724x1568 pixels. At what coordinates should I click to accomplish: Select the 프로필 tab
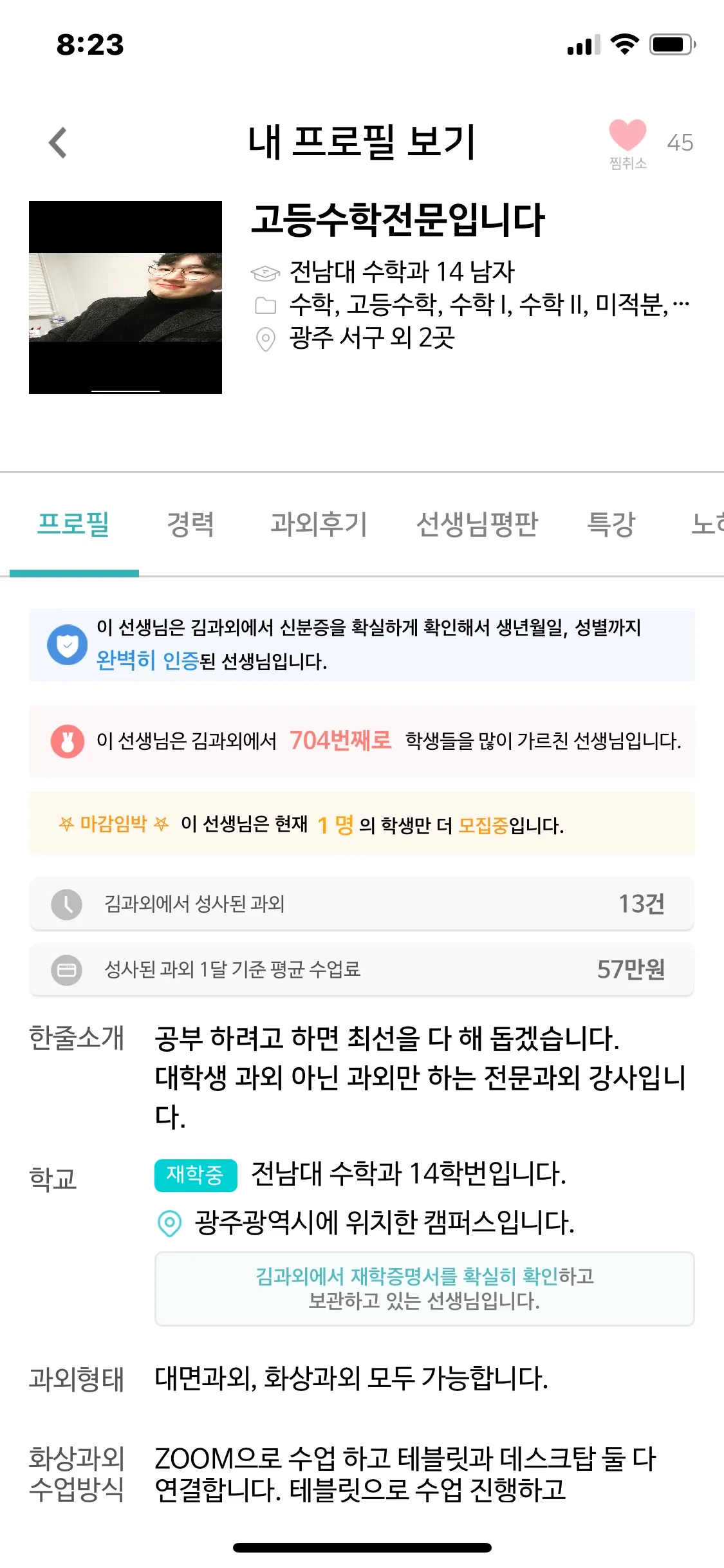[73, 524]
